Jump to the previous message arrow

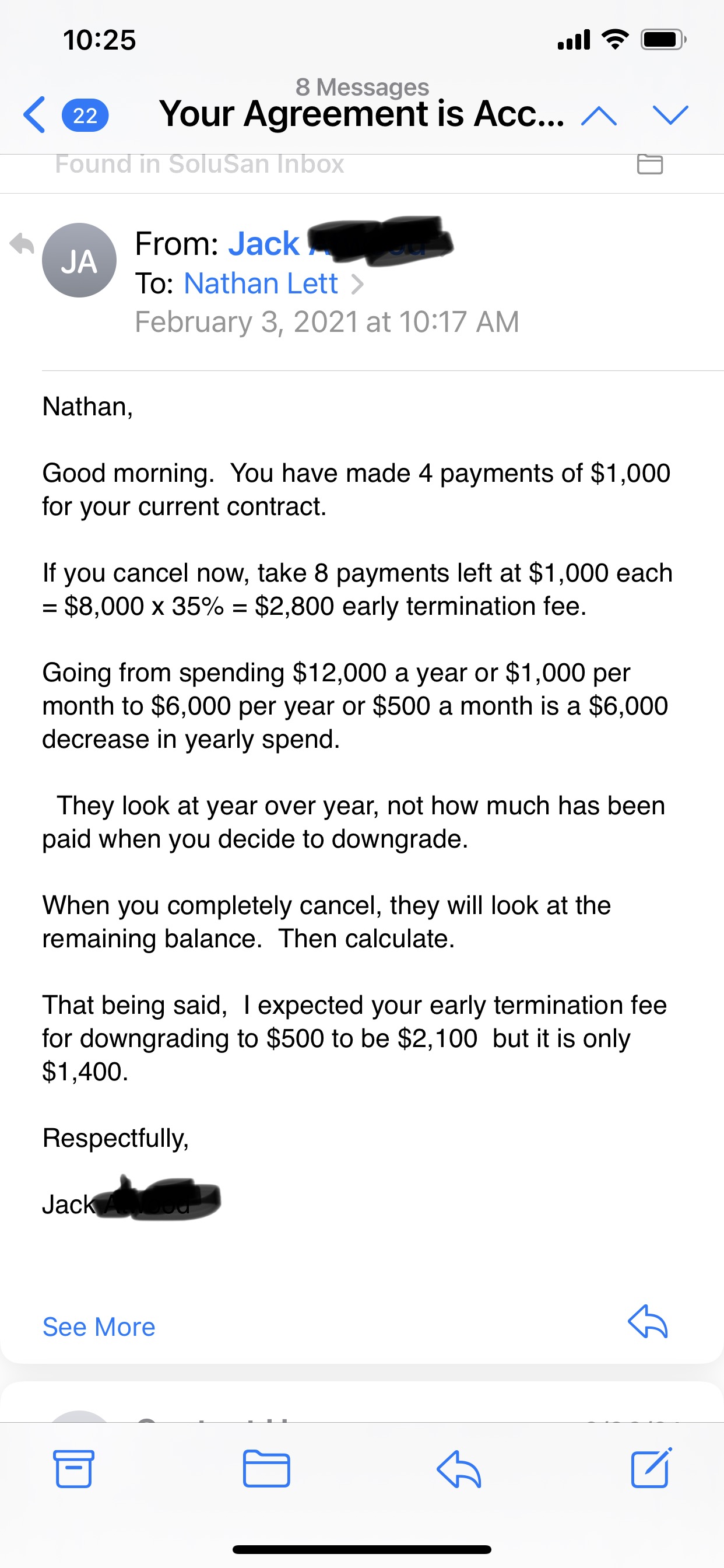[599, 114]
